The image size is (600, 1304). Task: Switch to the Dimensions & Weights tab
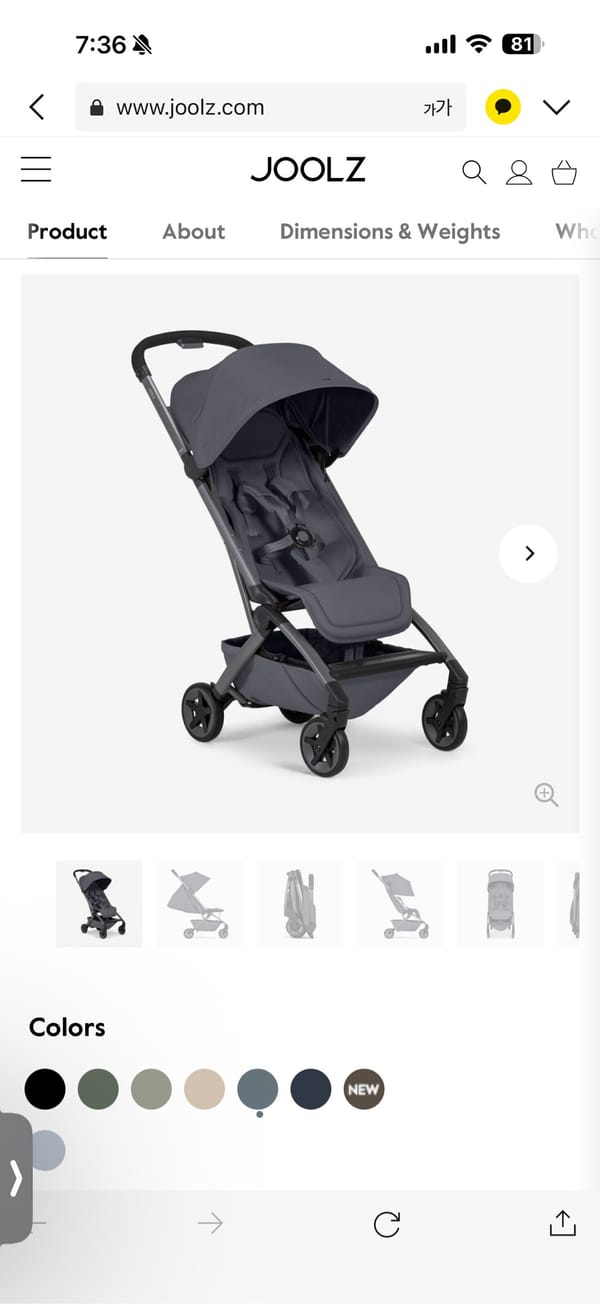tap(390, 232)
